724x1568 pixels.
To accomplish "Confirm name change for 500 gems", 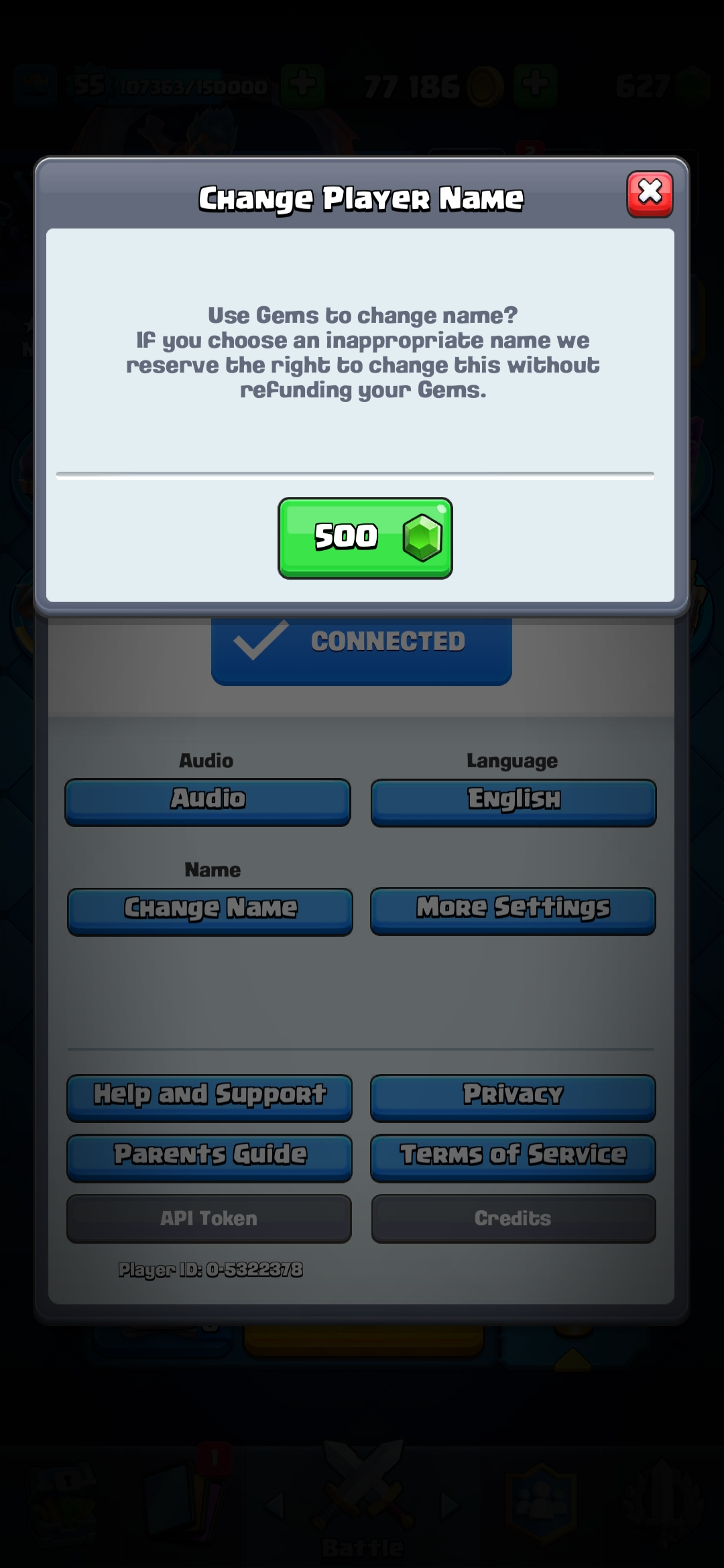I will [x=365, y=538].
